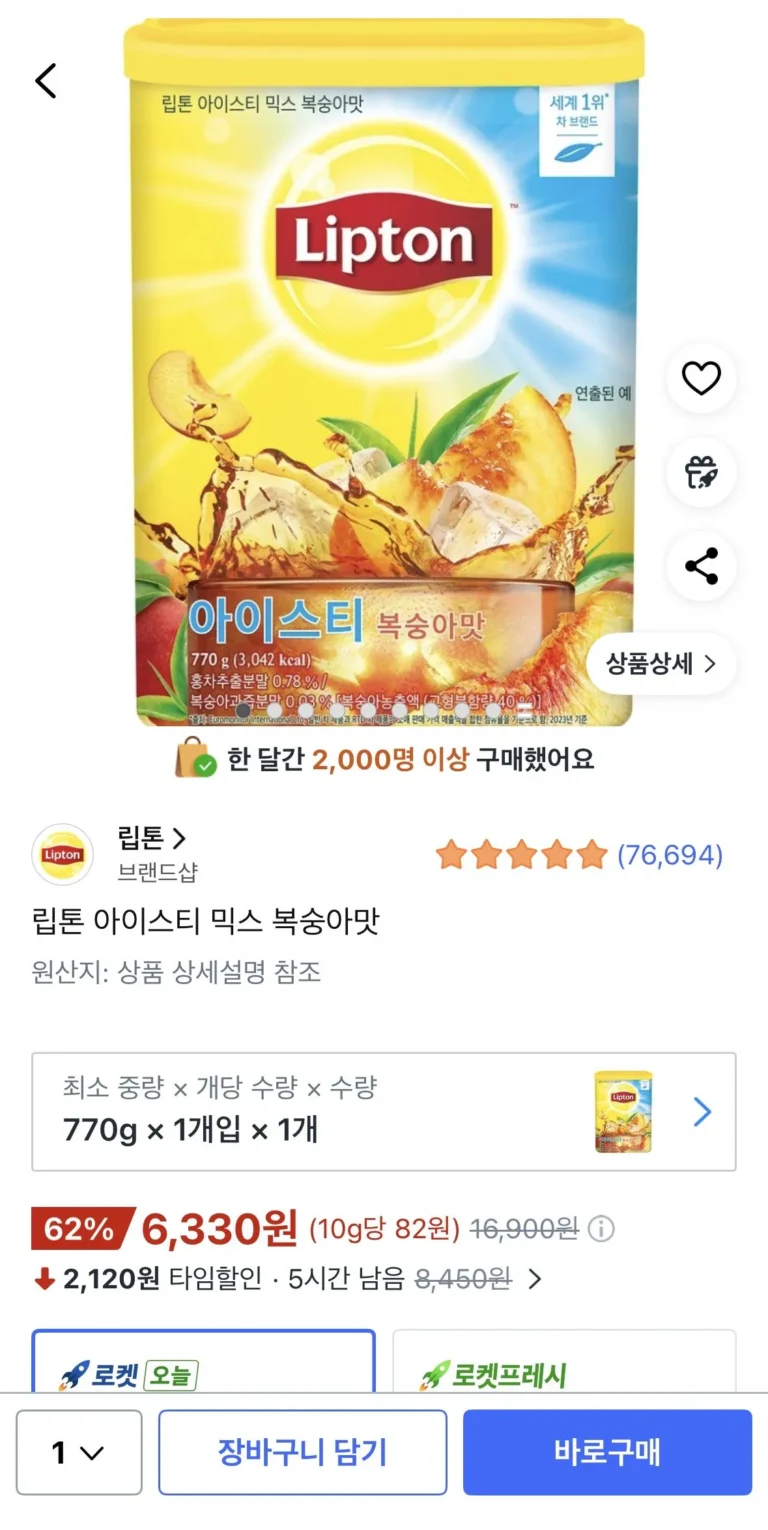
Task: Open the 770g × 1개입 option selector
Action: click(384, 1111)
